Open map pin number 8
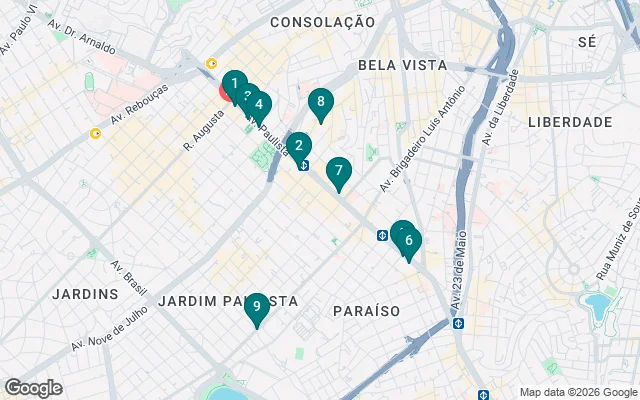The width and height of the screenshot is (640, 400). pos(320,101)
